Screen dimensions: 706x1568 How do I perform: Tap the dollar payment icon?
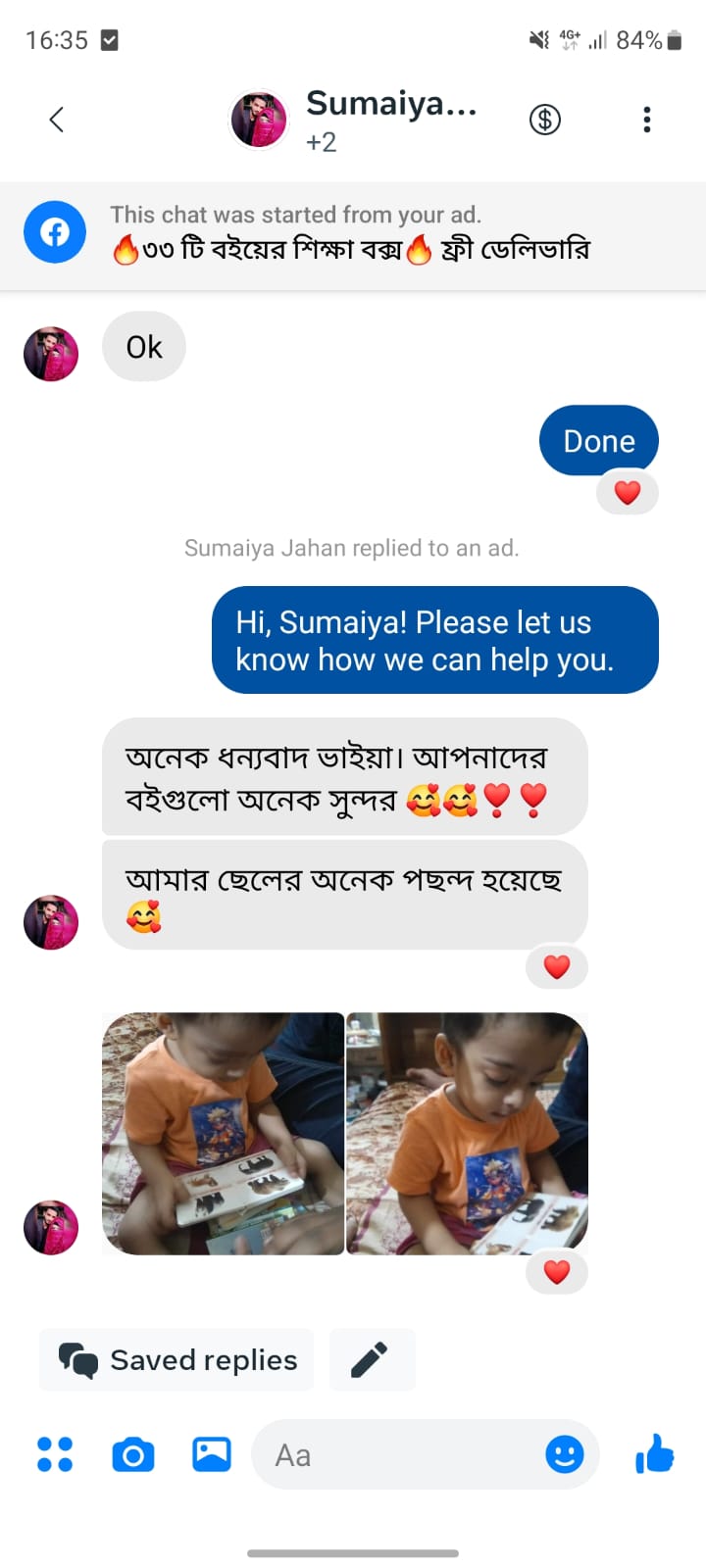[545, 120]
